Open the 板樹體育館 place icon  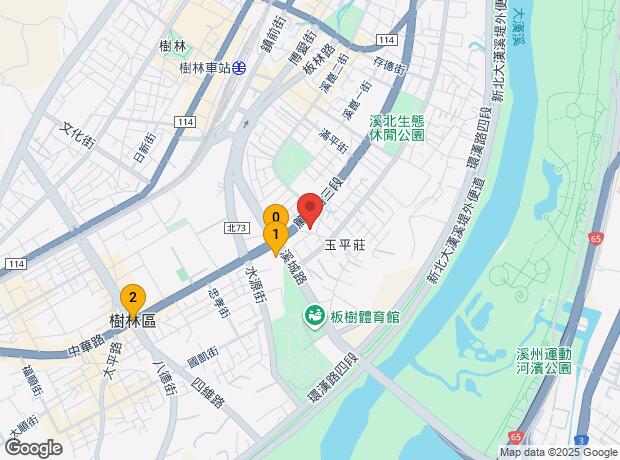pyautogui.click(x=314, y=316)
